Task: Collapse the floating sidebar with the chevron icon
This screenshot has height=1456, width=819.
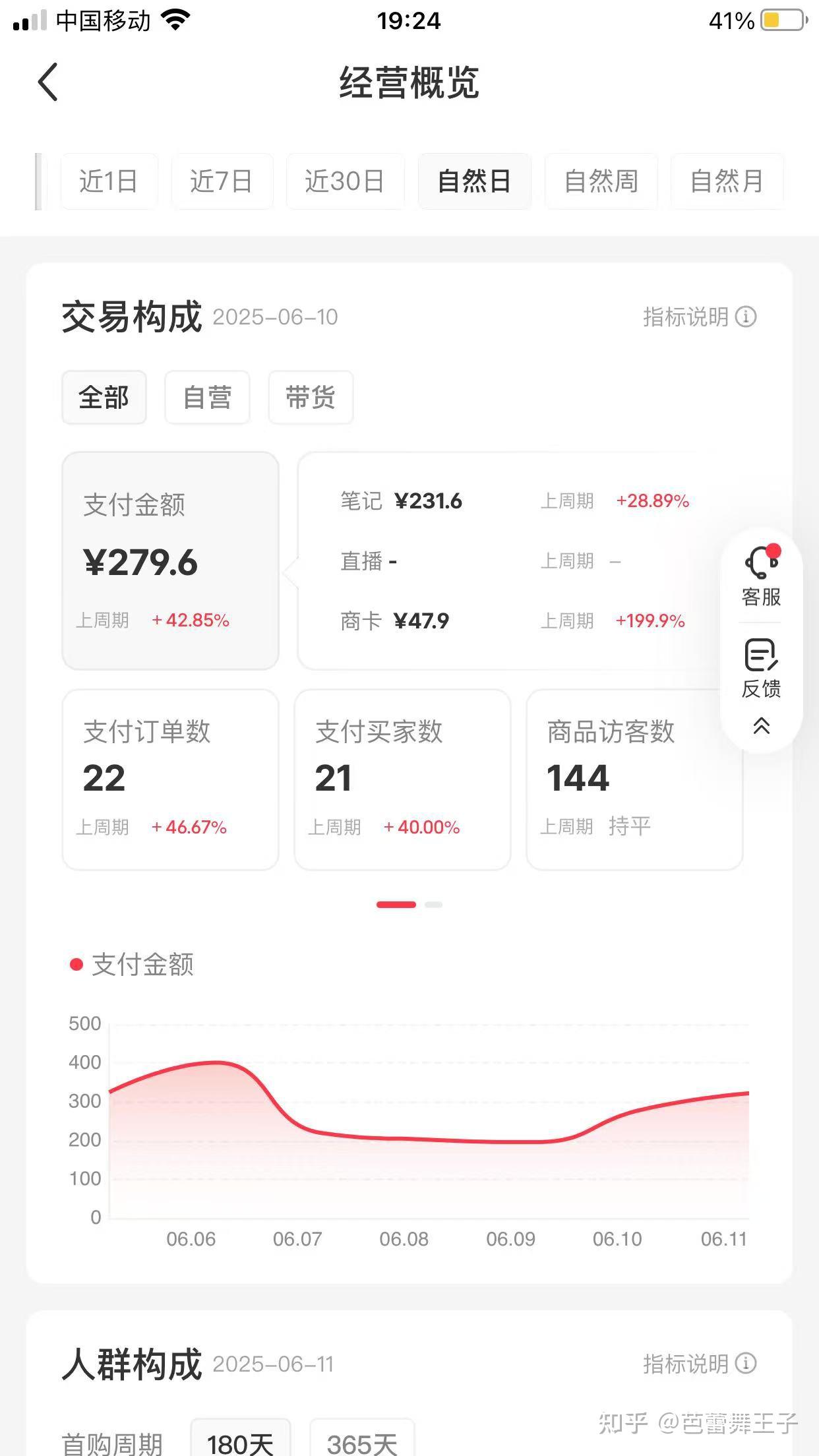Action: click(762, 725)
